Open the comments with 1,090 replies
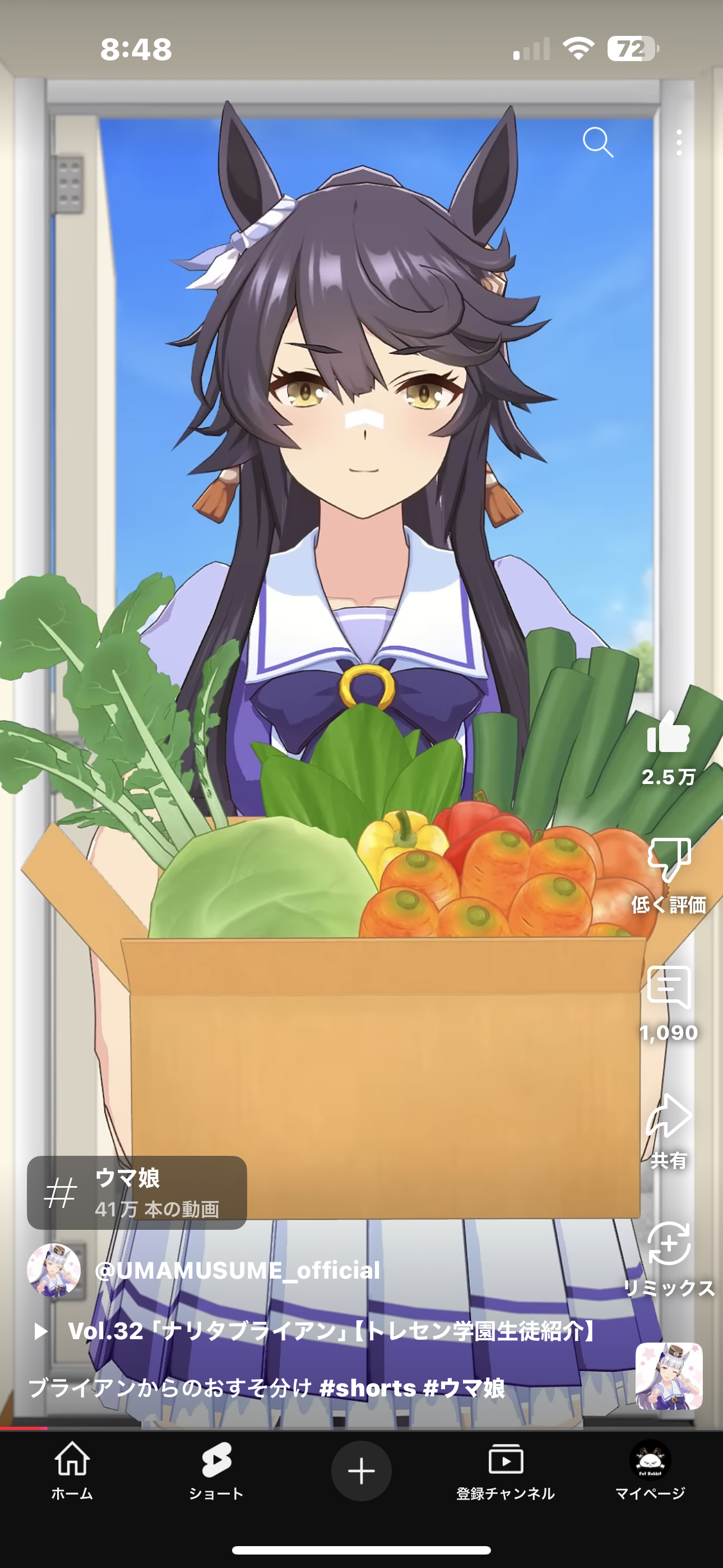This screenshot has width=723, height=1568. (668, 988)
